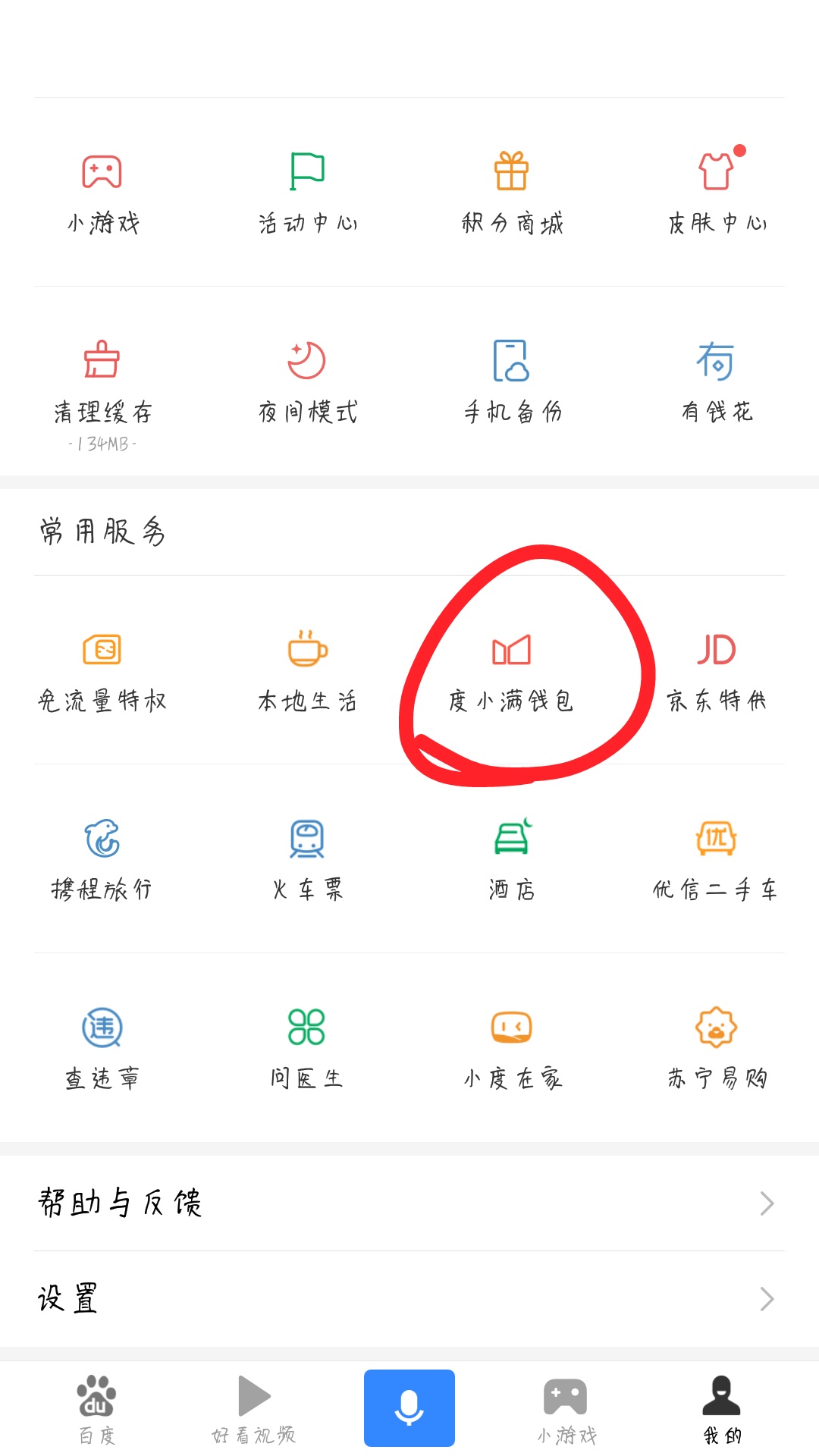819x1456 pixels.
Task: Open 本地生活
Action: point(307,670)
